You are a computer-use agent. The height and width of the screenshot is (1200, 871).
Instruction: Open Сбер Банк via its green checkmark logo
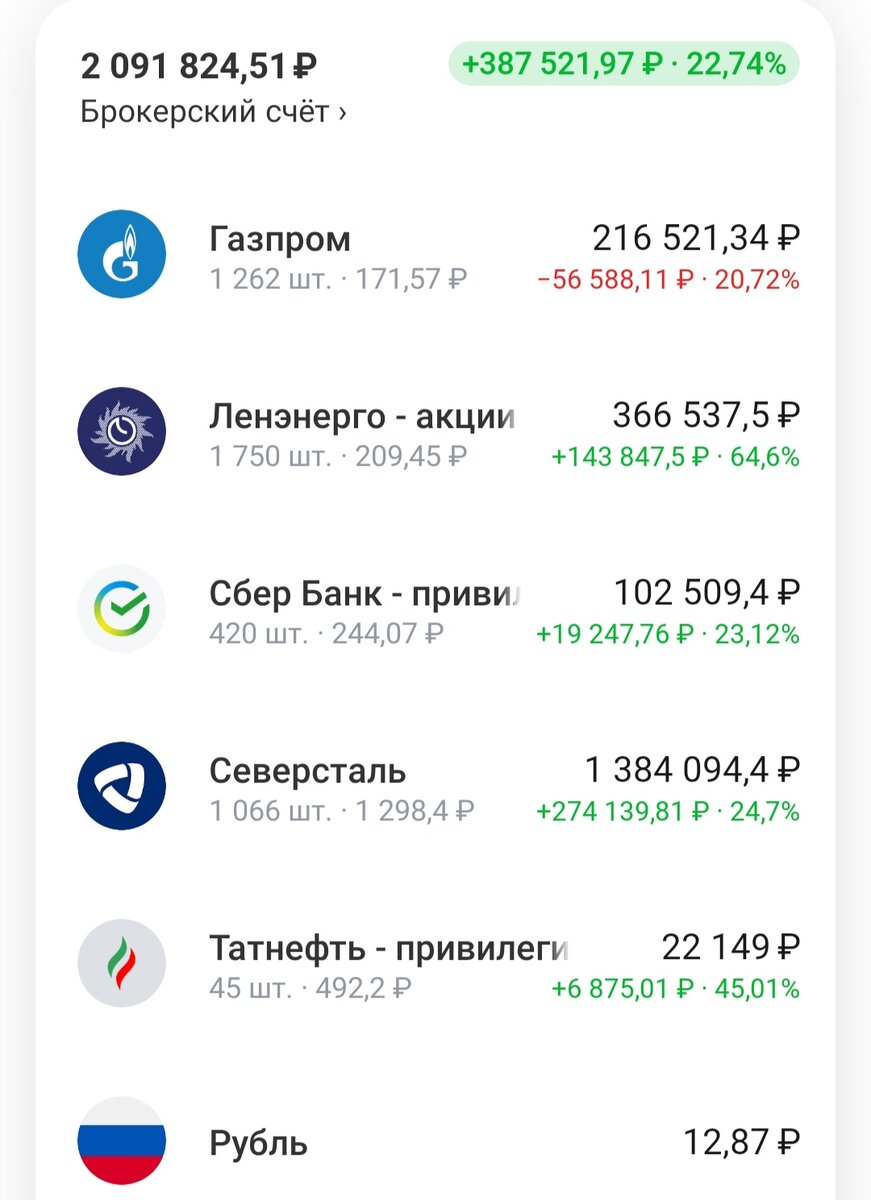pos(122,608)
